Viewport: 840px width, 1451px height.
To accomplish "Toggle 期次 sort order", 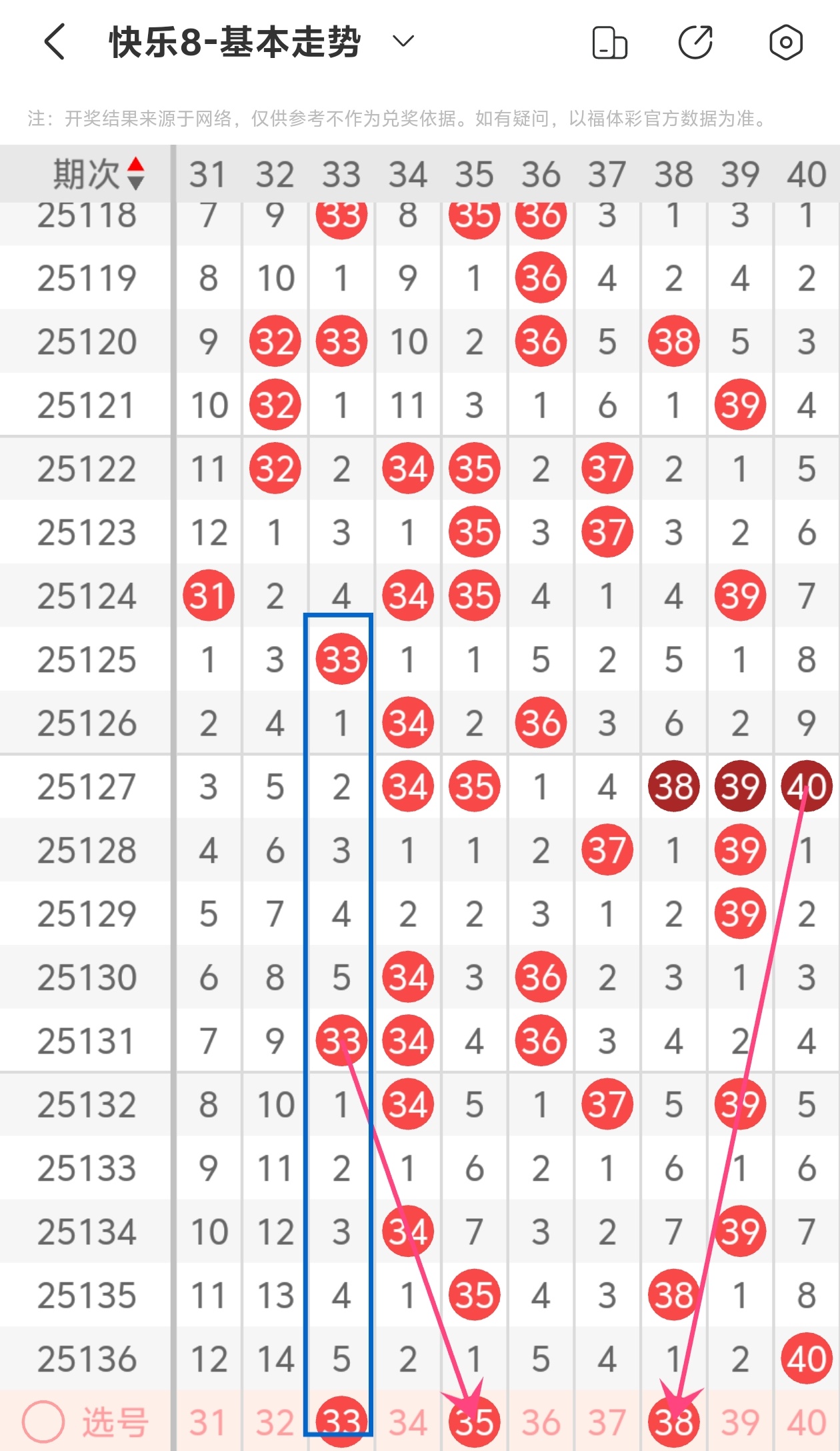I will click(x=136, y=174).
